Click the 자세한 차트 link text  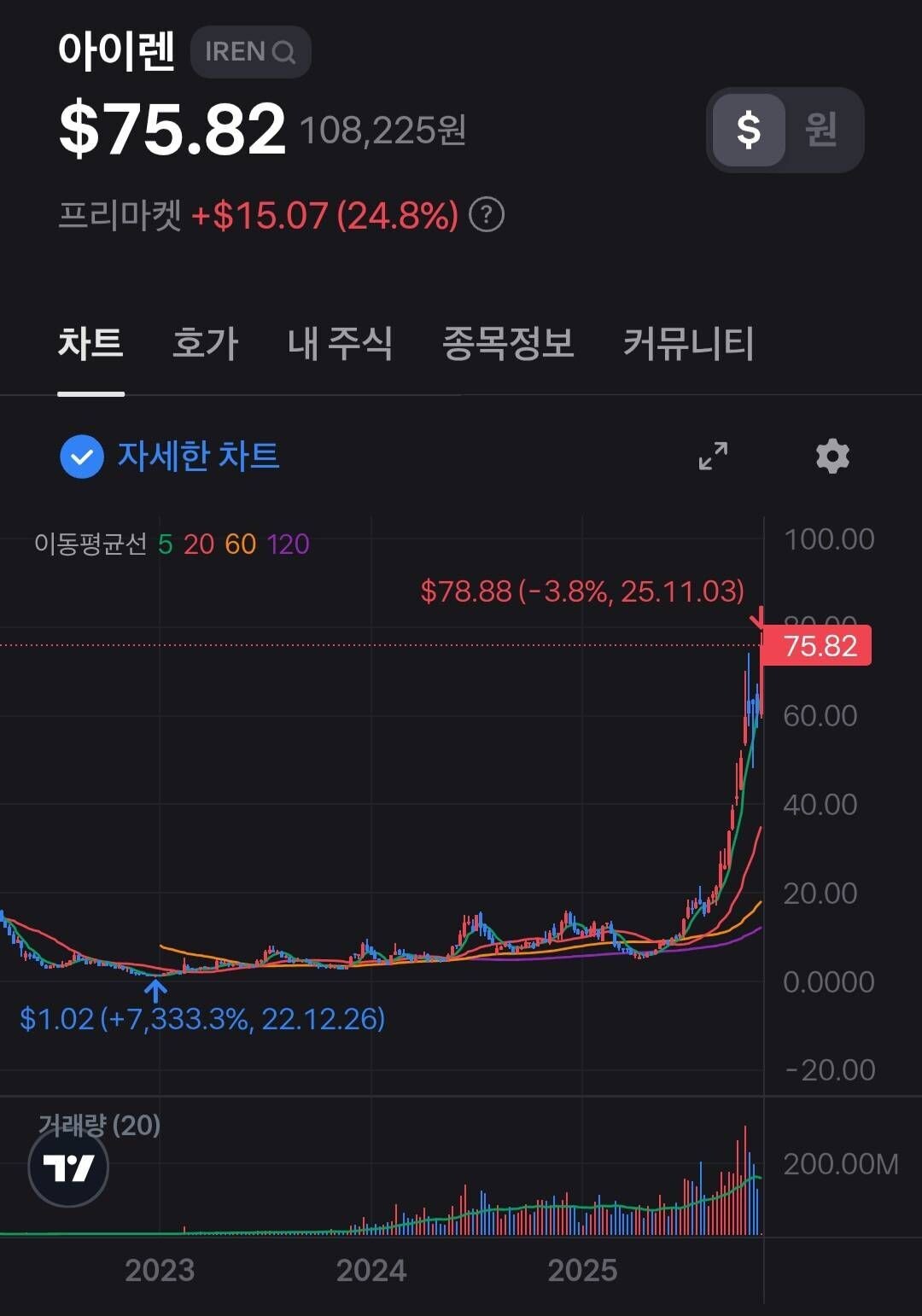click(x=197, y=457)
